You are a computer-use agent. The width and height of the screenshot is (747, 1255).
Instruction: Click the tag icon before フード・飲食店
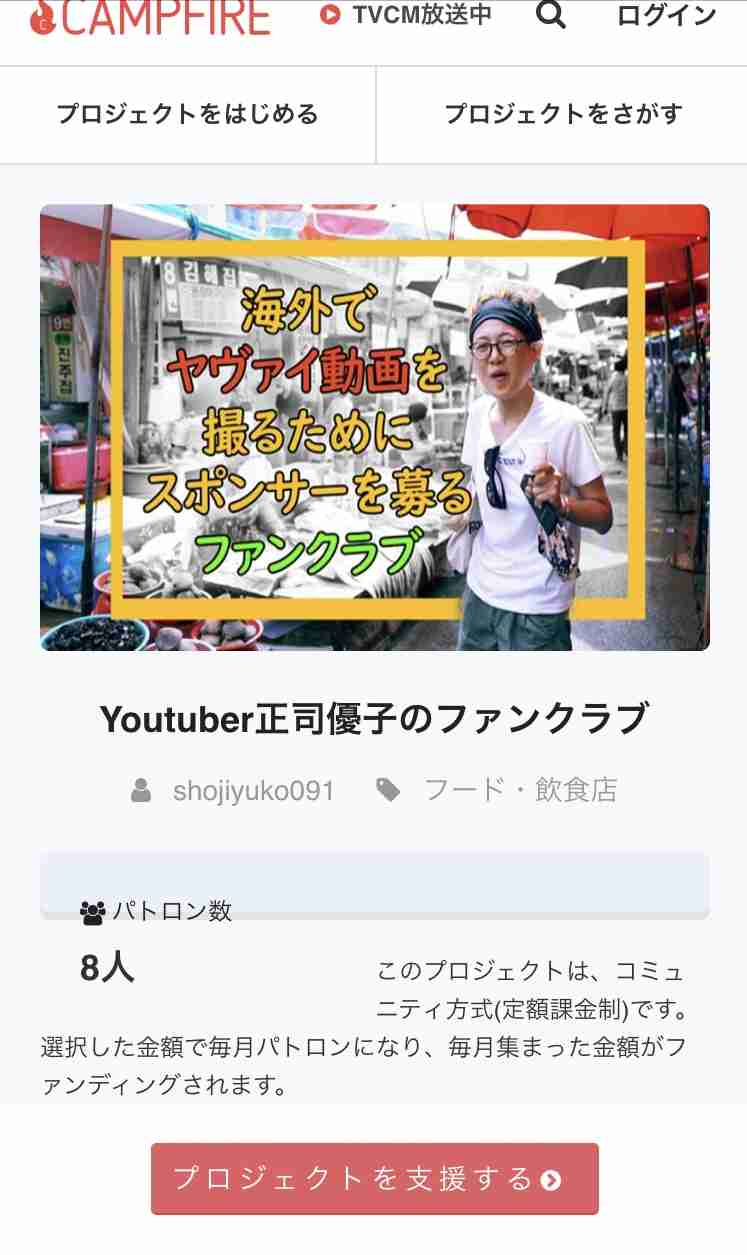click(390, 789)
